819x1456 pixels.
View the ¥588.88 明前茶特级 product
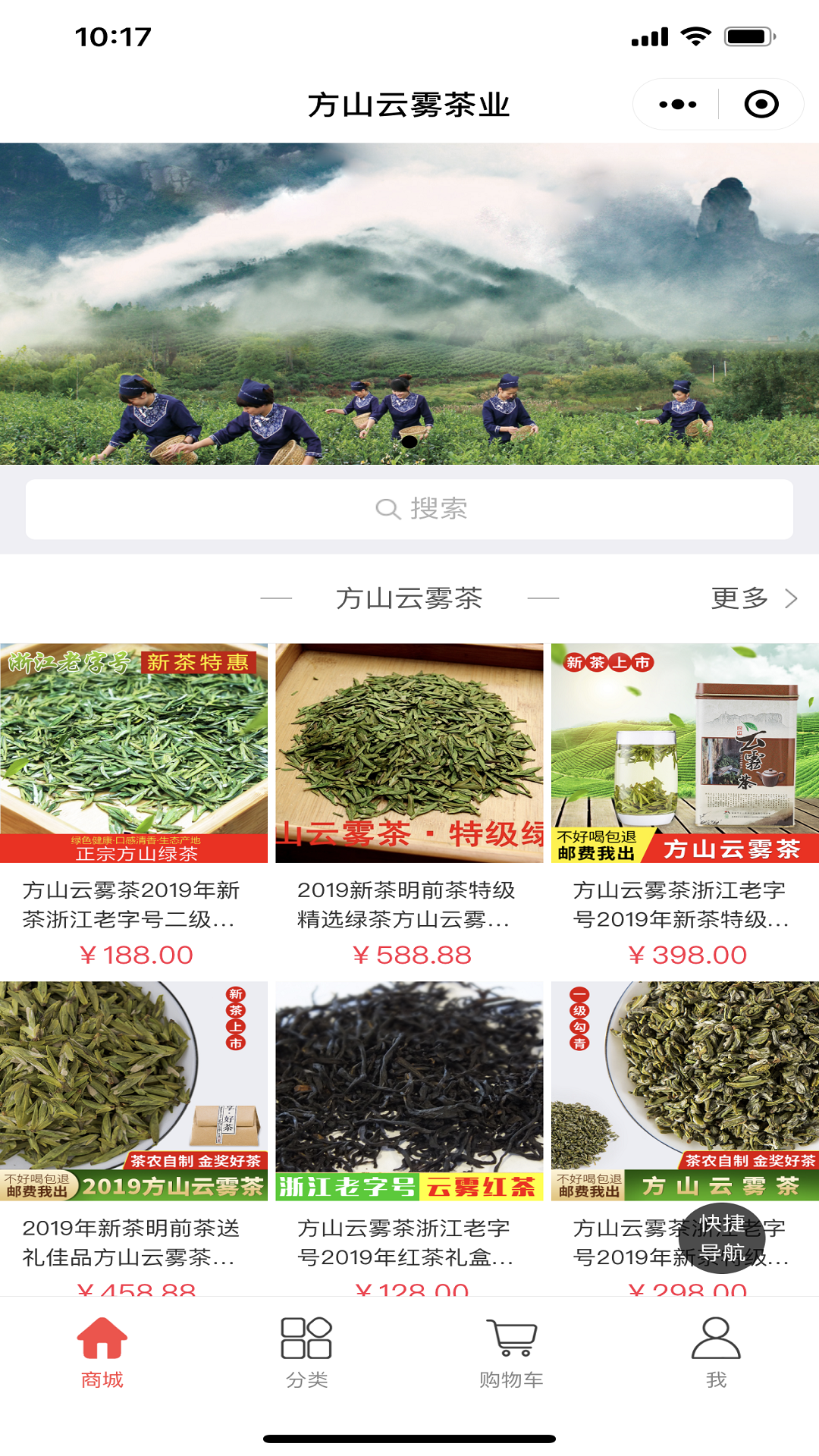click(x=409, y=804)
